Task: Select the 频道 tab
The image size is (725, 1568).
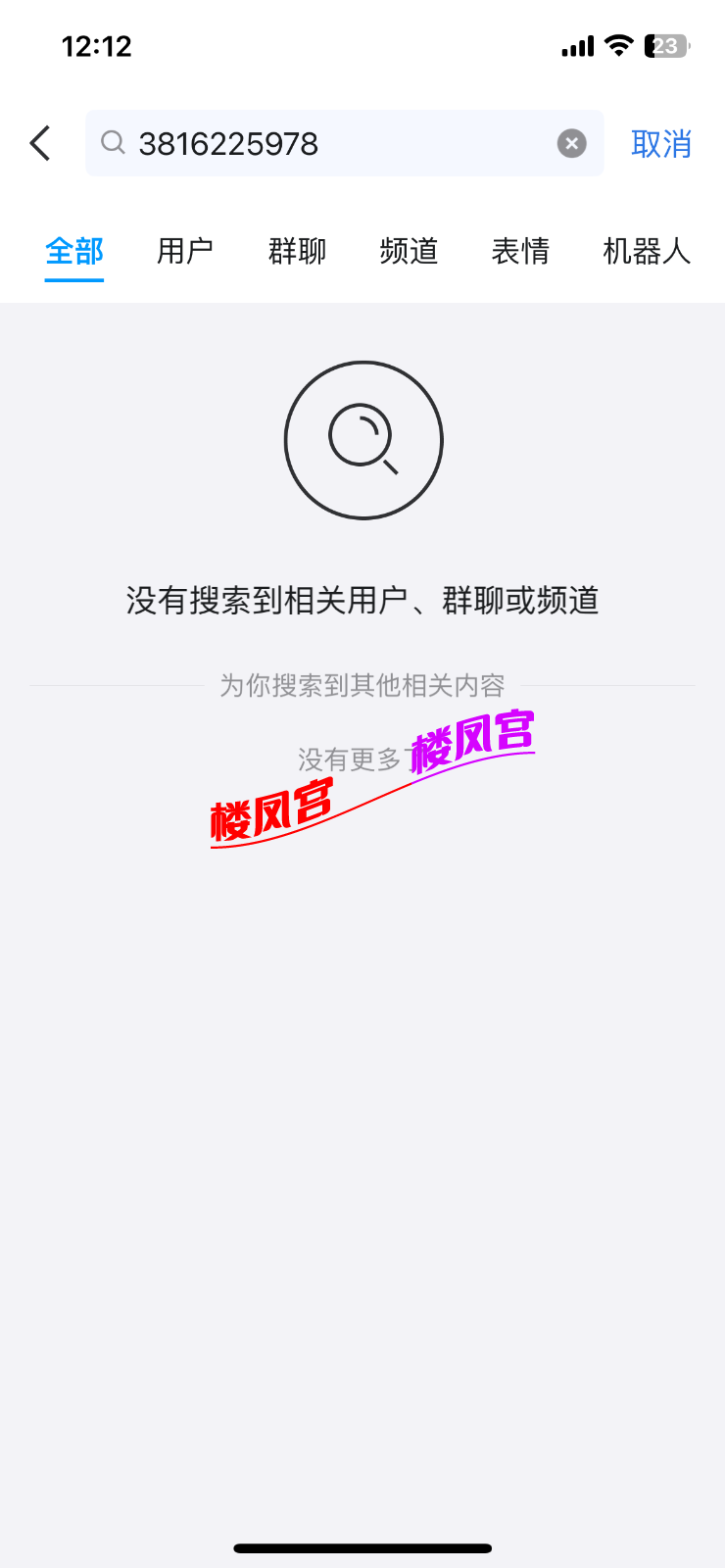Action: click(409, 252)
